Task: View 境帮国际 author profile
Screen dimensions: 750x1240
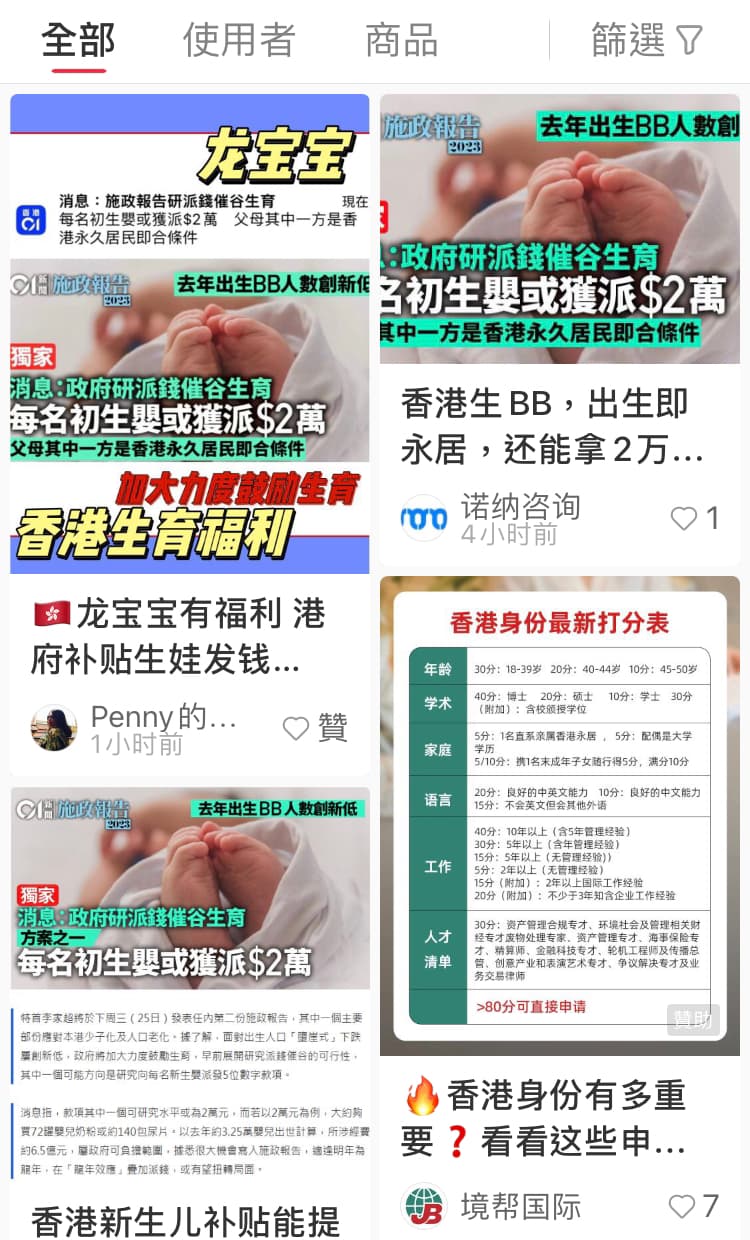Action: click(x=424, y=1206)
